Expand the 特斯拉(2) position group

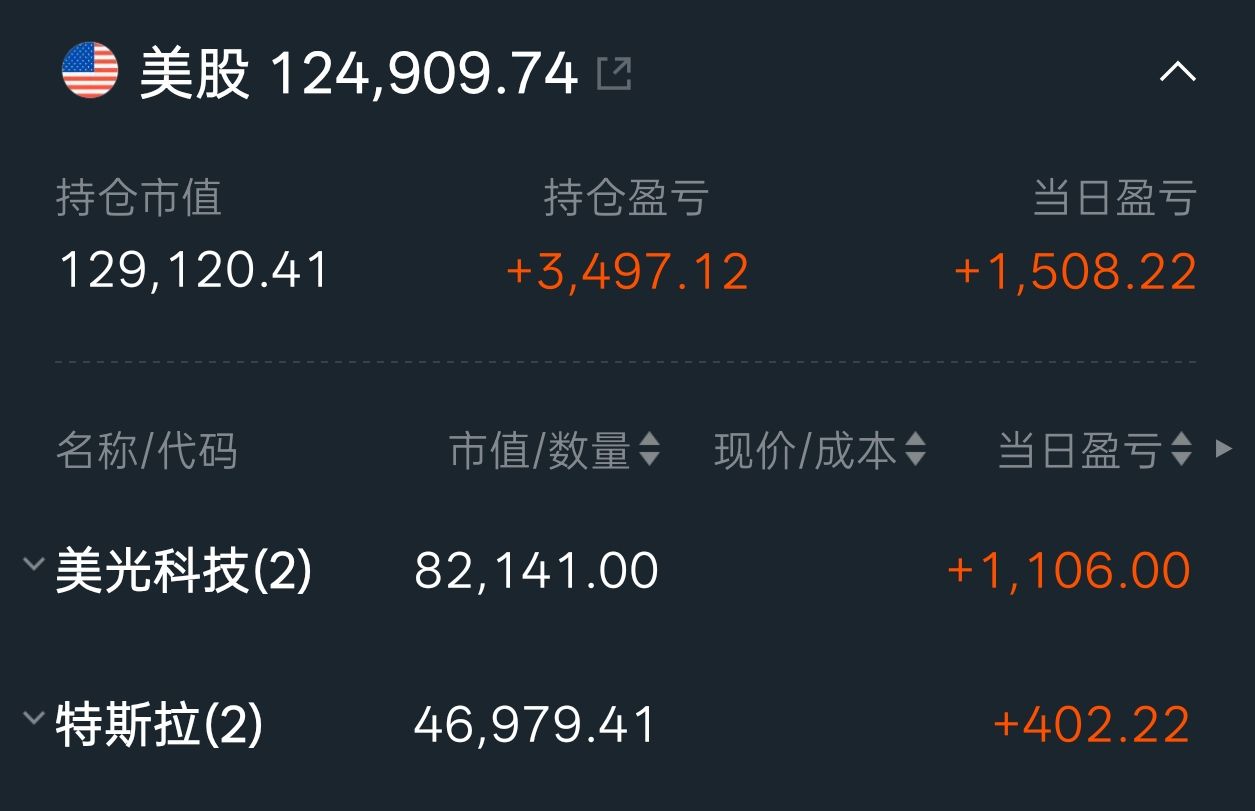point(34,718)
